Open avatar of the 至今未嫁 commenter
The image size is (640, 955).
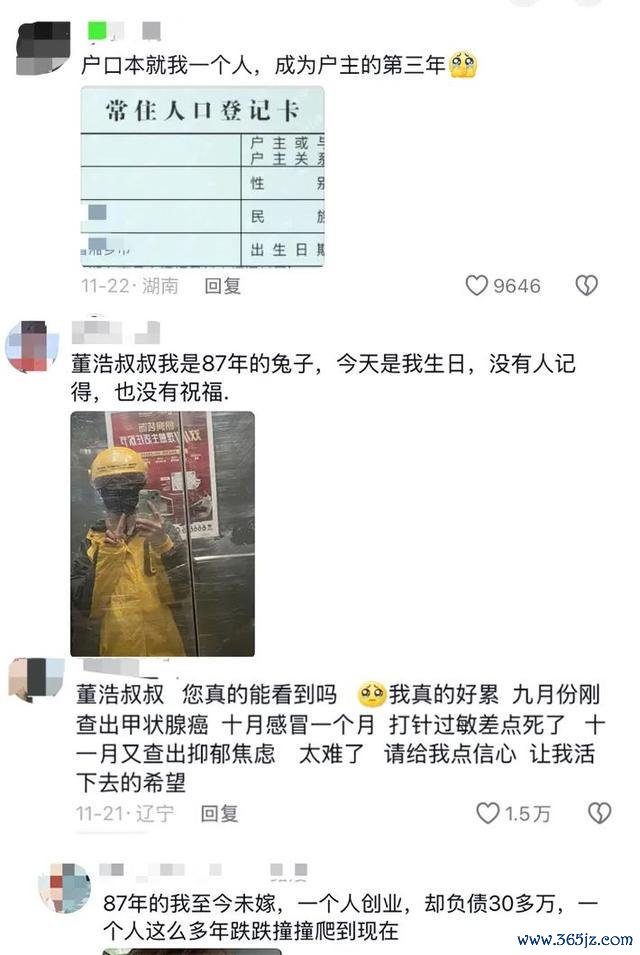pyautogui.click(x=64, y=887)
